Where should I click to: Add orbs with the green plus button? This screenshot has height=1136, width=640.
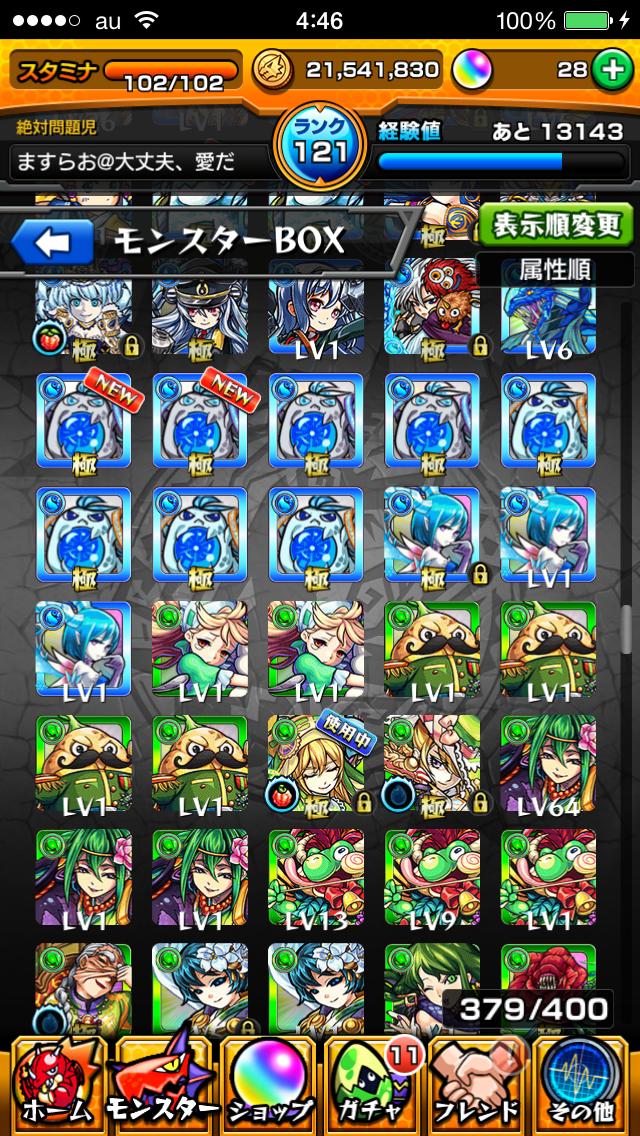click(x=607, y=70)
